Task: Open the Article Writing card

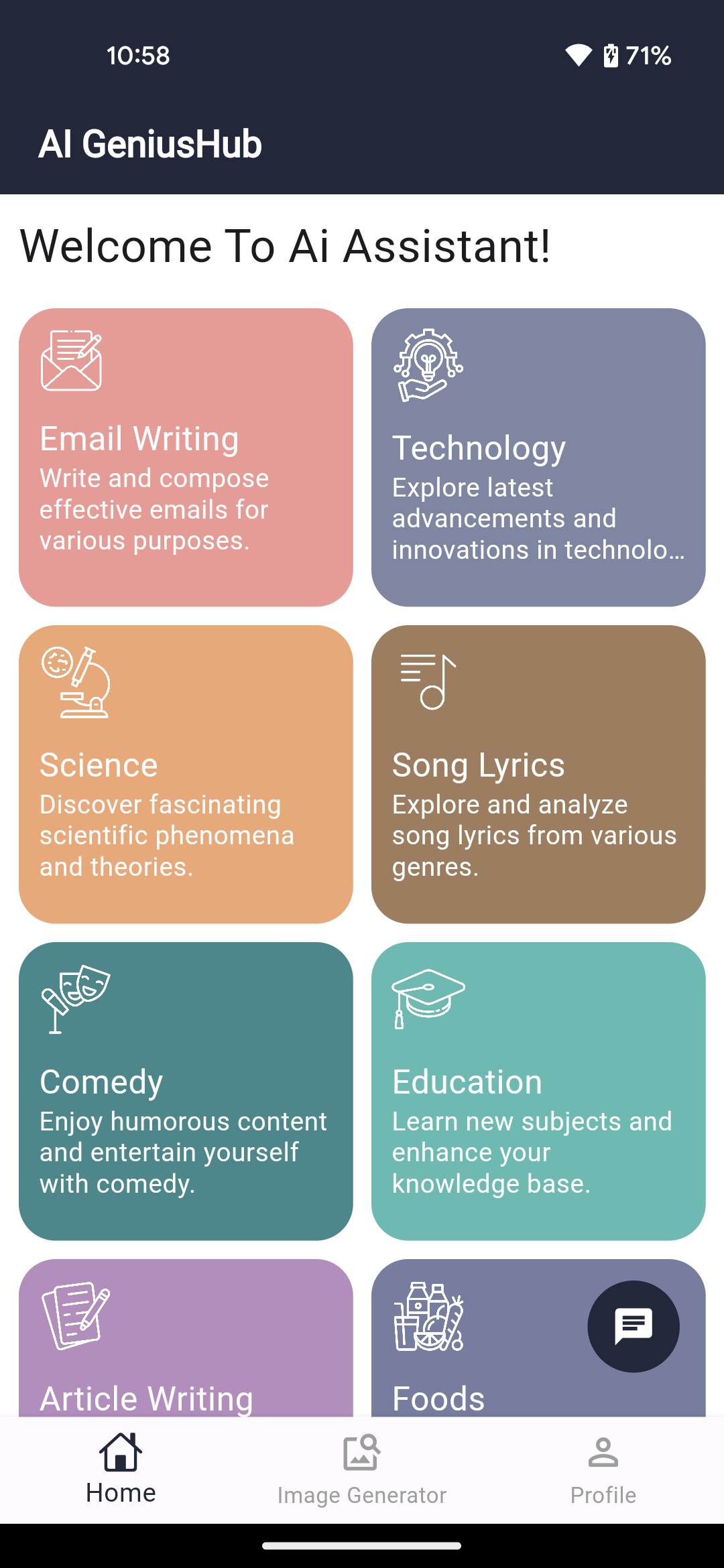Action: pos(186,1340)
